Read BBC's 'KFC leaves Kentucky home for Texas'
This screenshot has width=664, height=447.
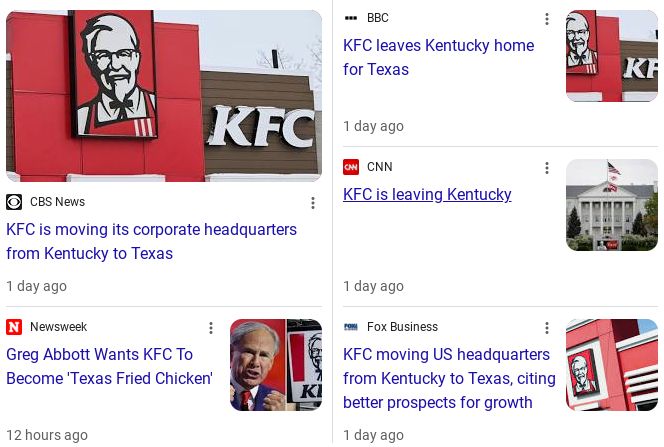[438, 58]
